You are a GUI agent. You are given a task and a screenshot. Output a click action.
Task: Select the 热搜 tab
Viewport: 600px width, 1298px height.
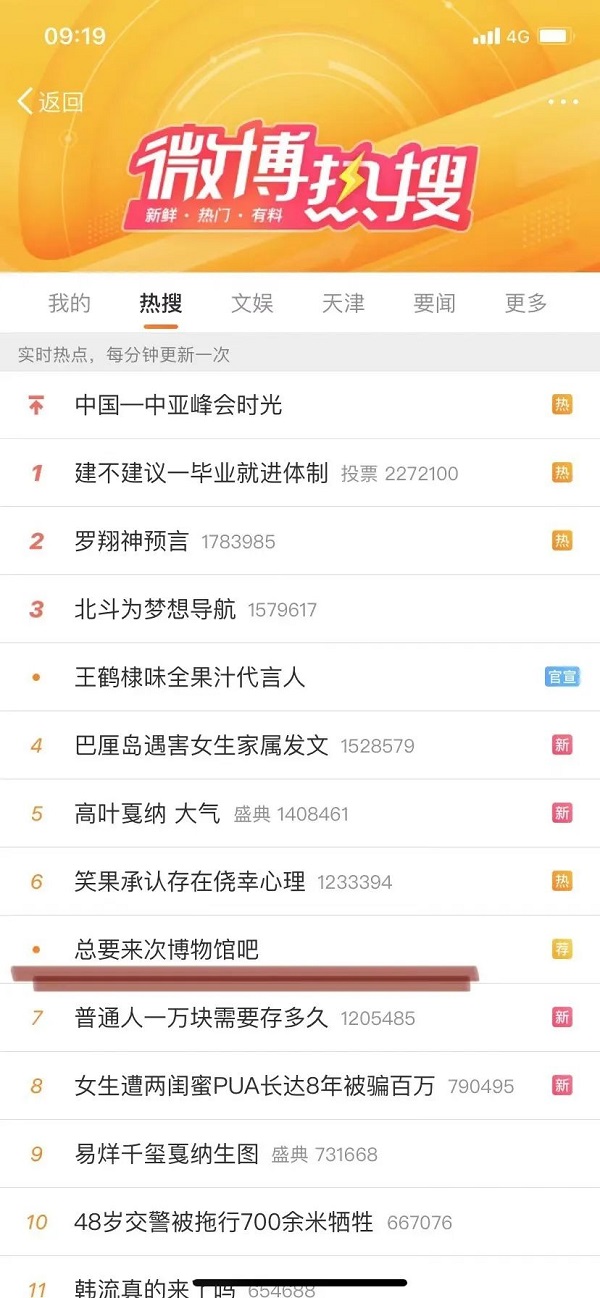point(160,303)
